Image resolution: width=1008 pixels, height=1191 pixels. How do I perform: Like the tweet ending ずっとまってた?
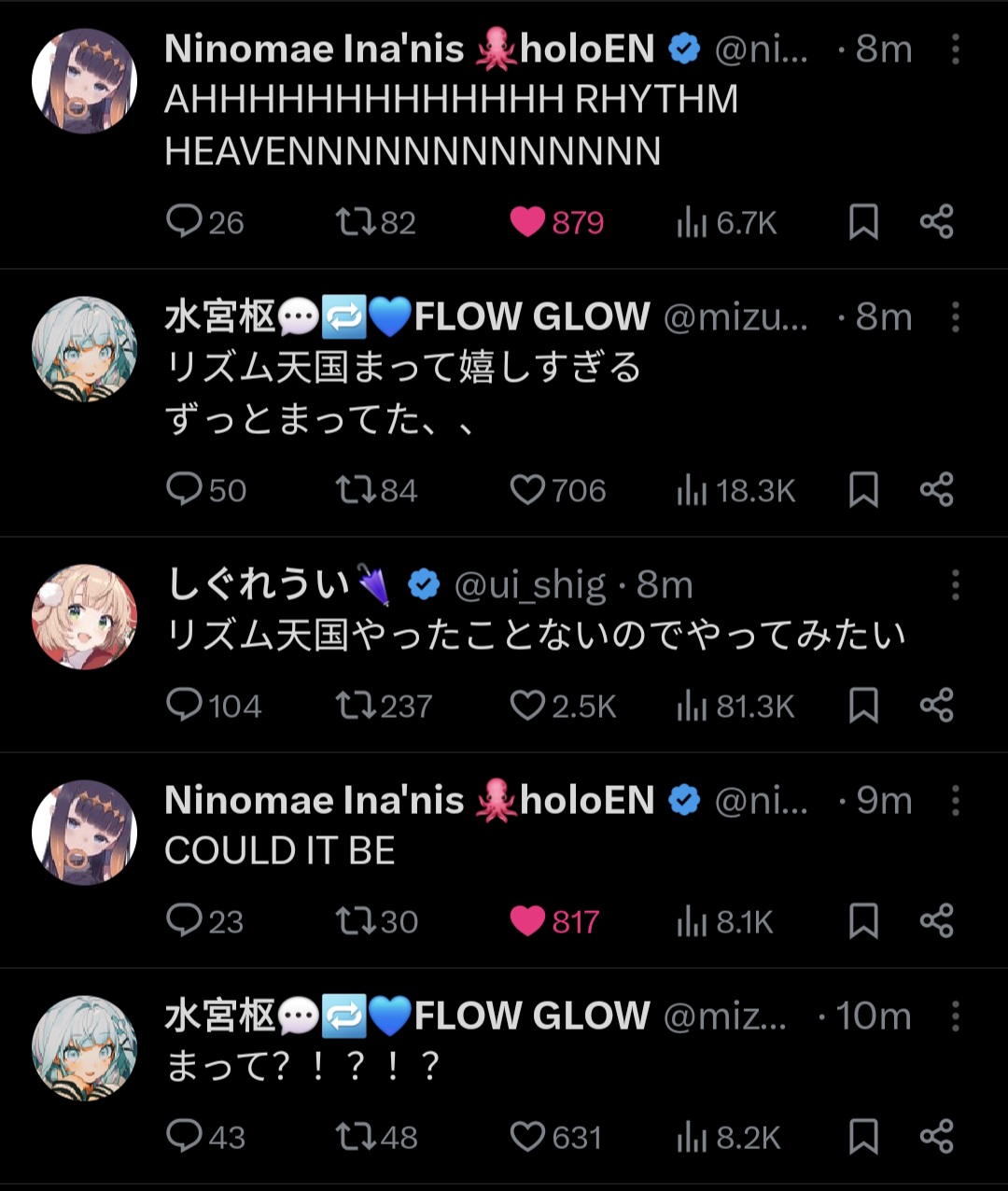tap(527, 490)
